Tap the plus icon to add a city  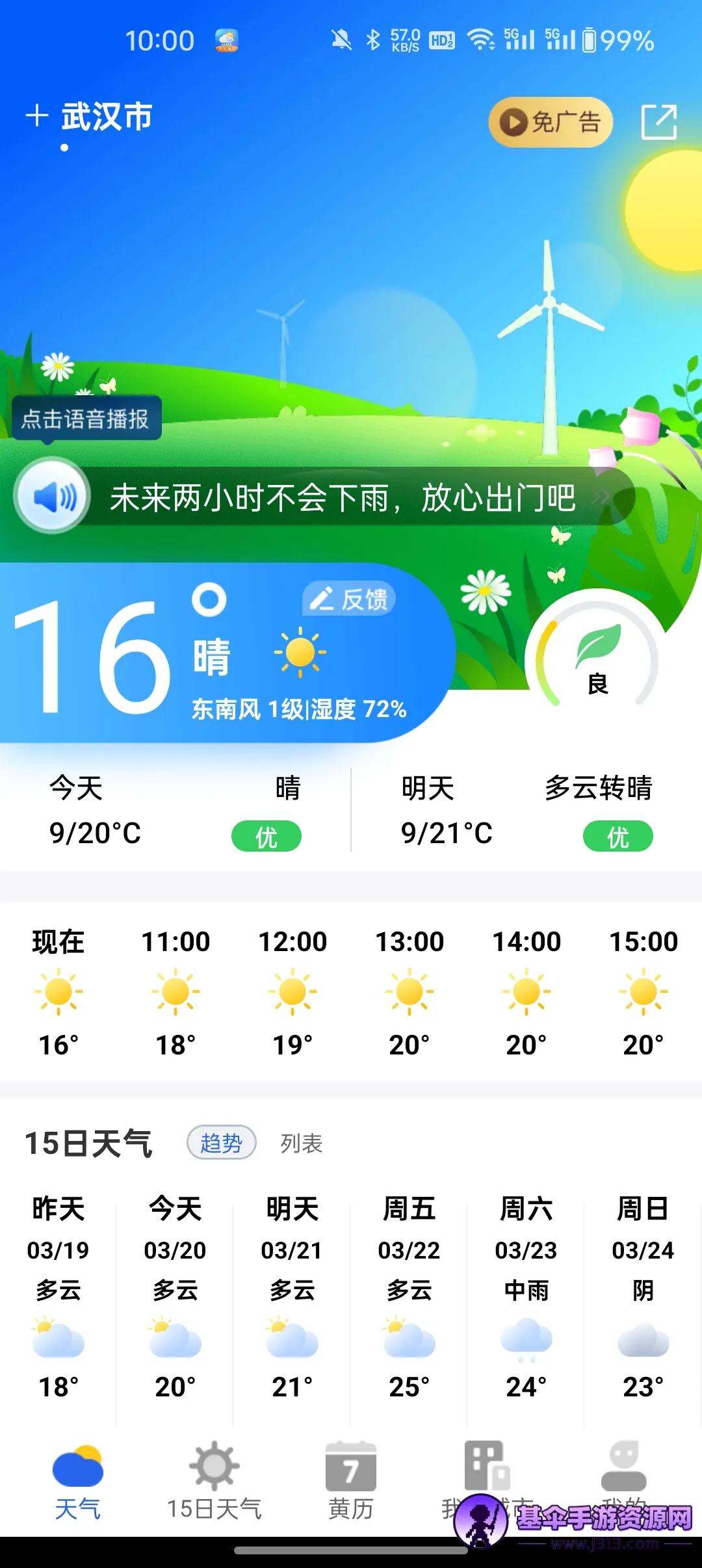[37, 116]
